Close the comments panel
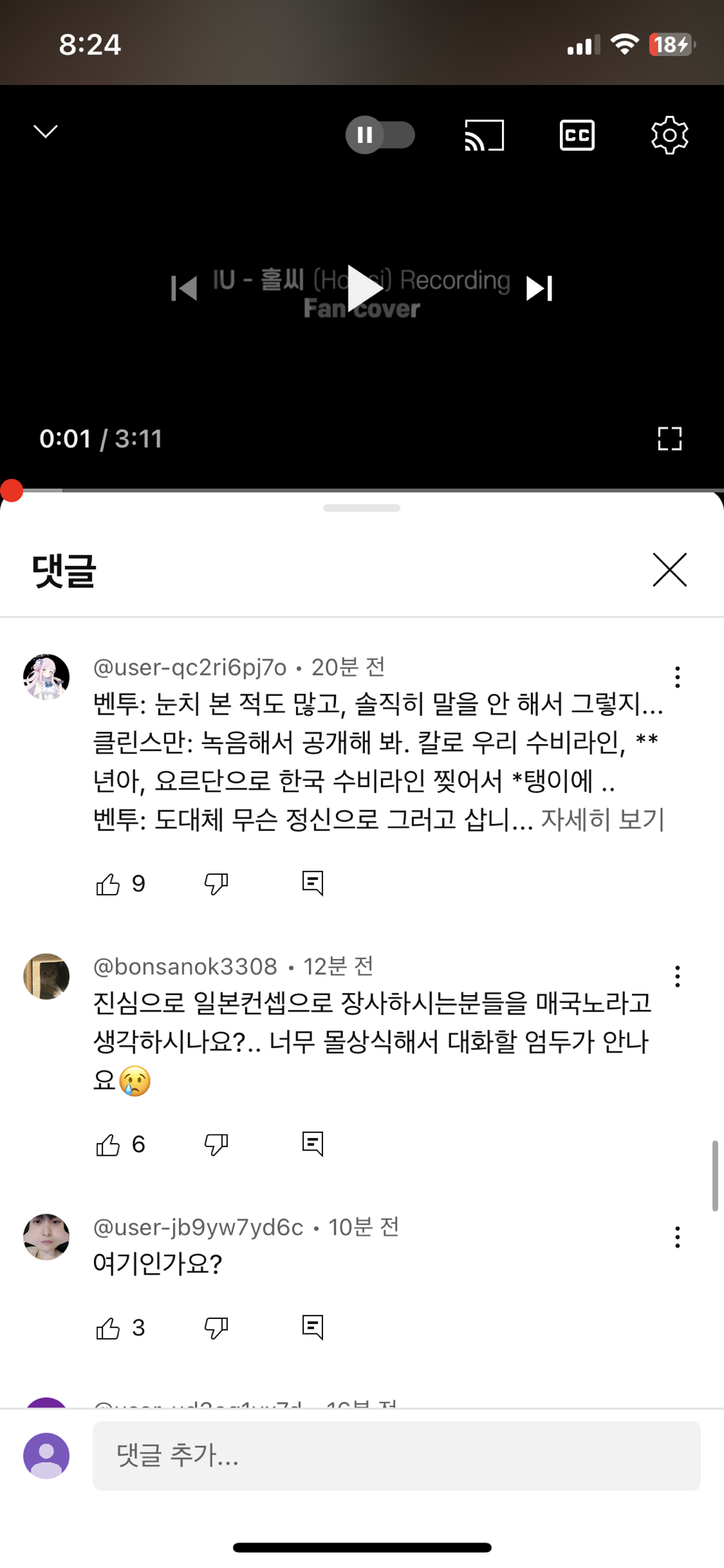Viewport: 724px width, 1568px height. coord(669,570)
